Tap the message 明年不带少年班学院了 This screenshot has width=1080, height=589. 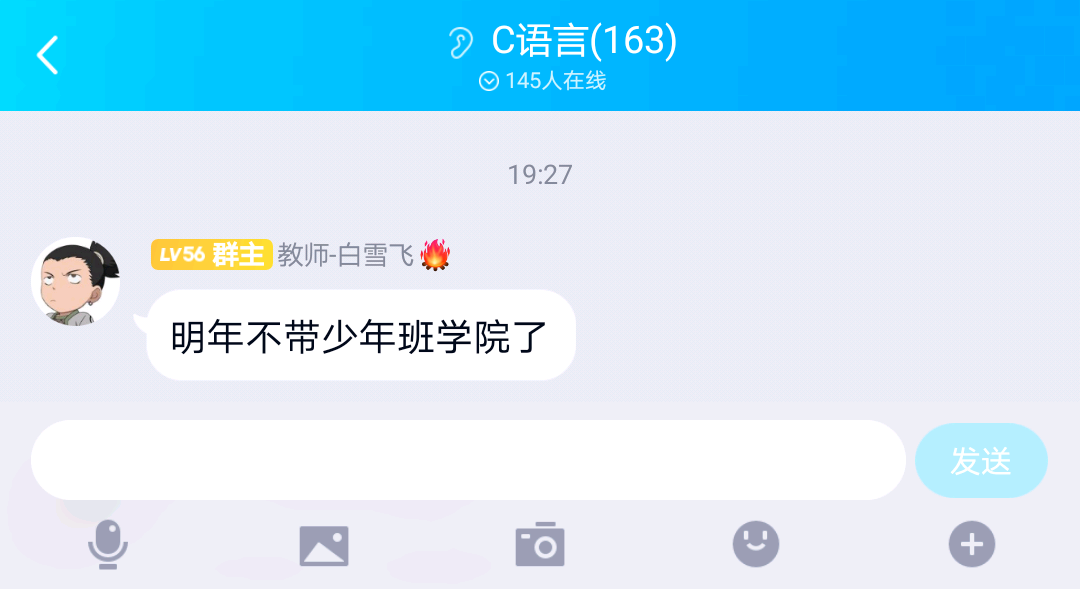click(x=360, y=336)
